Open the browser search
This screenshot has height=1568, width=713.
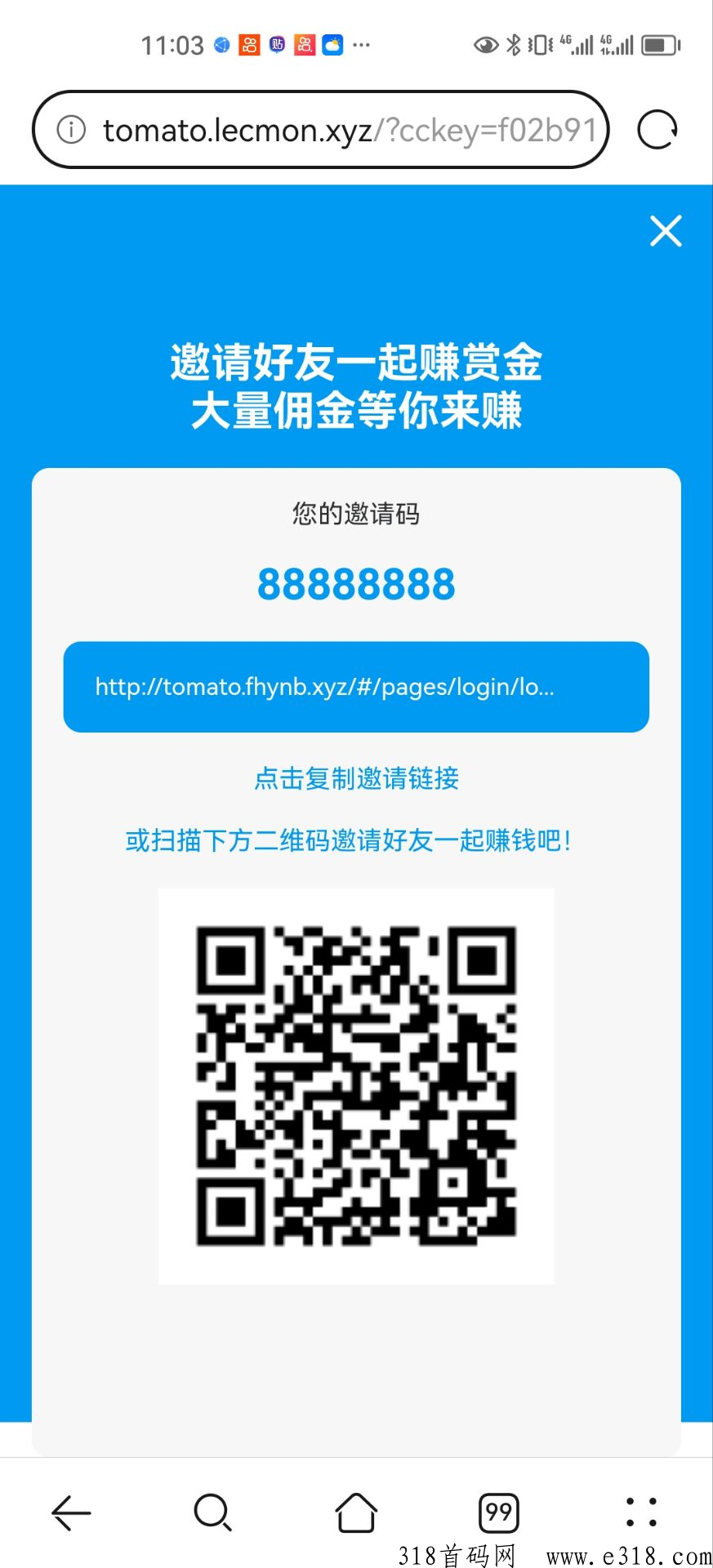[213, 1512]
